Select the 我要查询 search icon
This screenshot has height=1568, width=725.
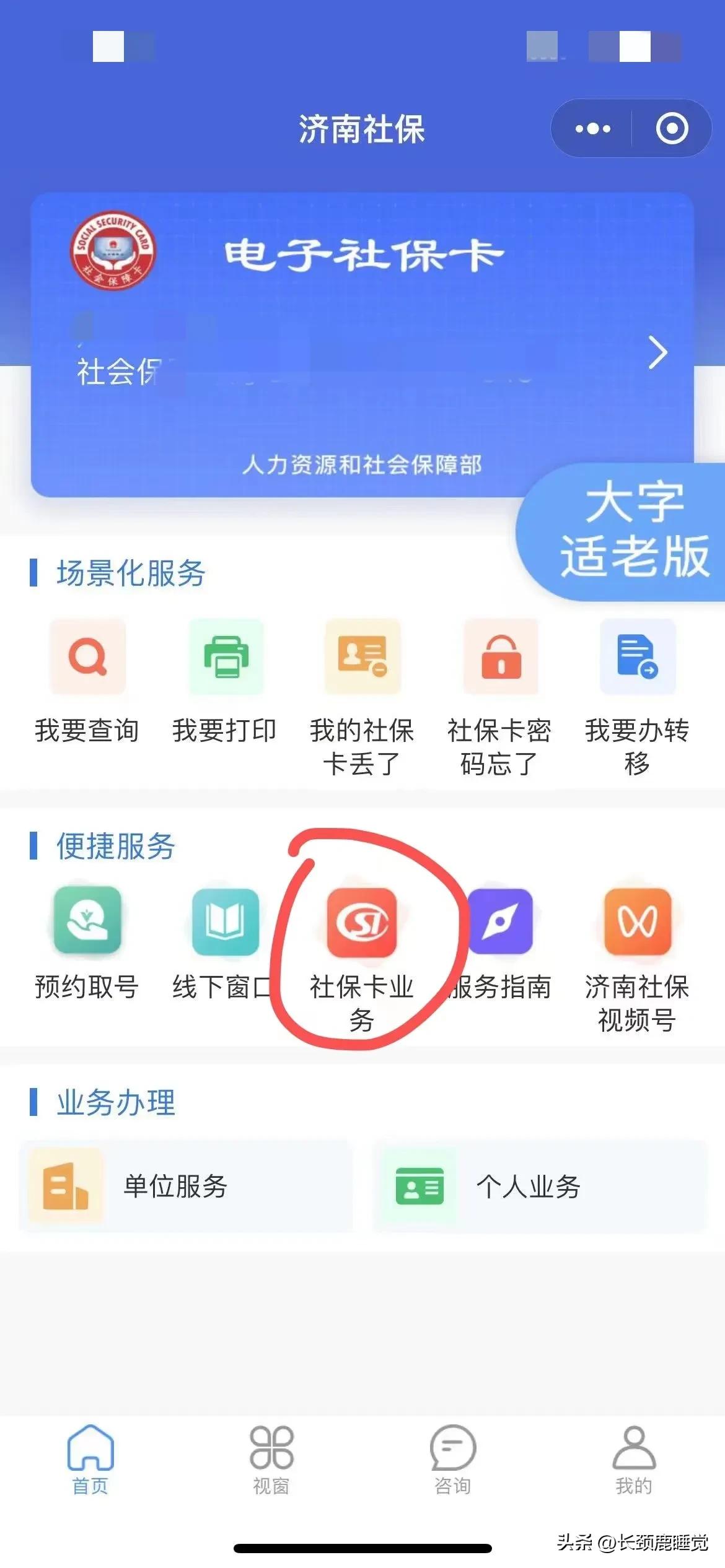pyautogui.click(x=87, y=658)
